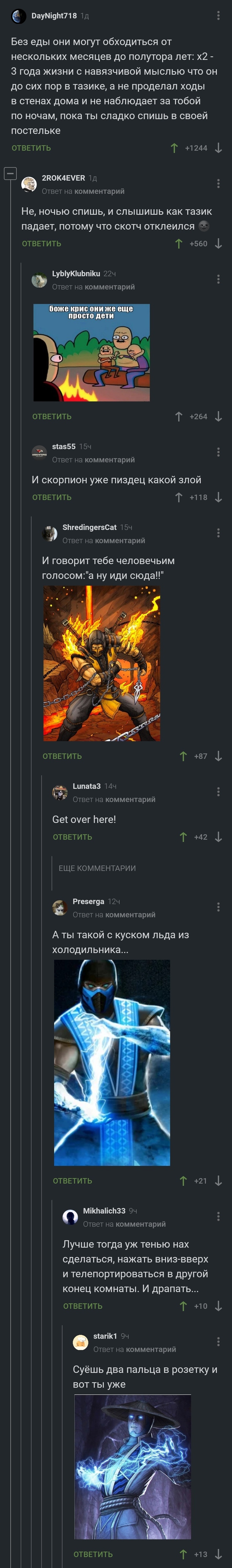Collapse the comment thread with minus box
This screenshot has width=232, height=1568.
[x=10, y=174]
